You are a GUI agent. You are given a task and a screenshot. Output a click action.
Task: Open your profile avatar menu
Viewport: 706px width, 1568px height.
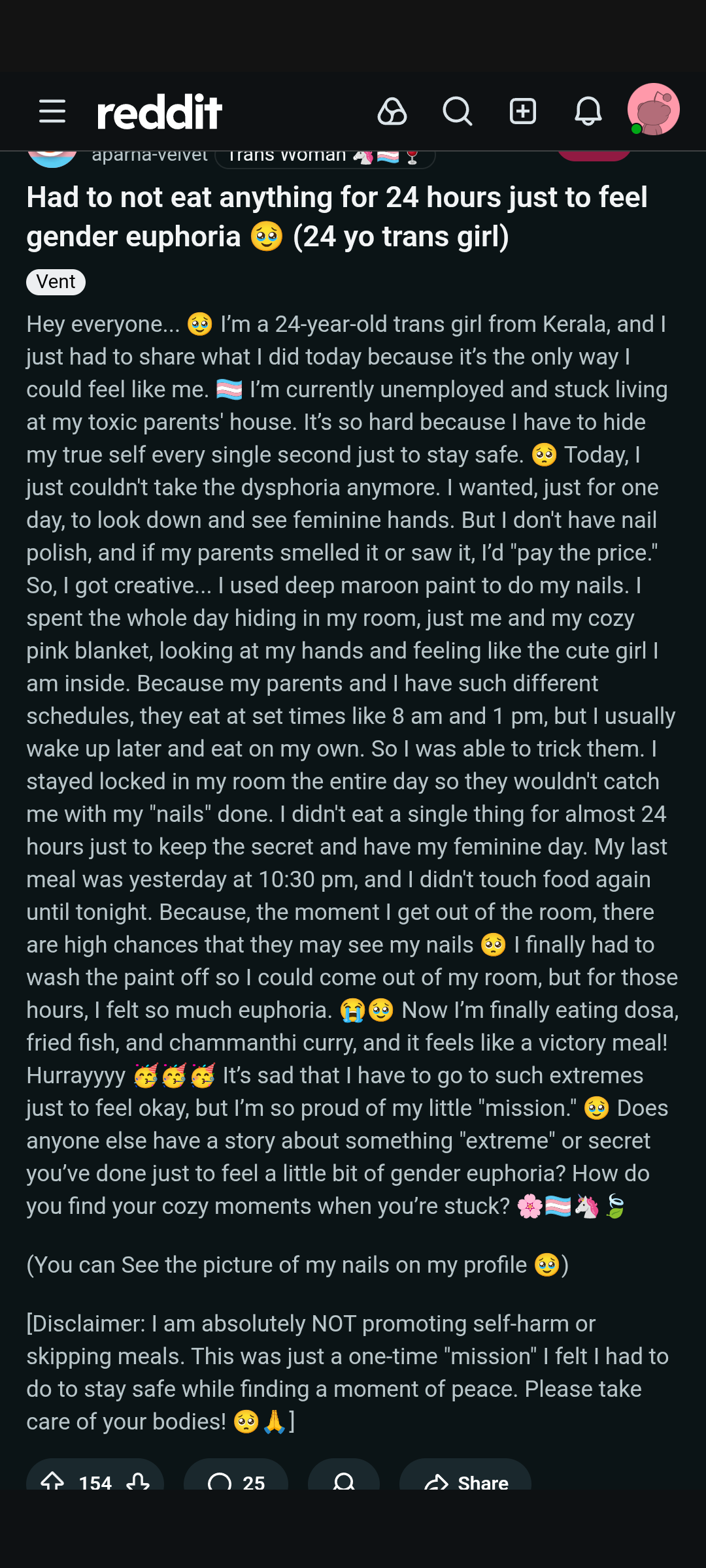(653, 110)
